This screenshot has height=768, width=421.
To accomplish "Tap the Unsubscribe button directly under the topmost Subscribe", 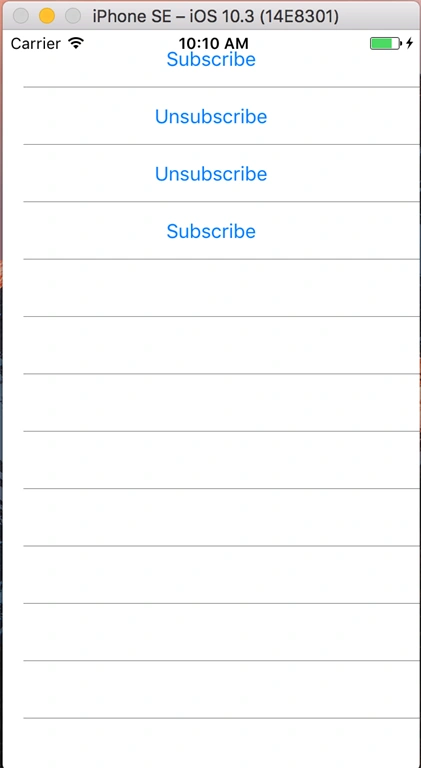I will [x=211, y=117].
